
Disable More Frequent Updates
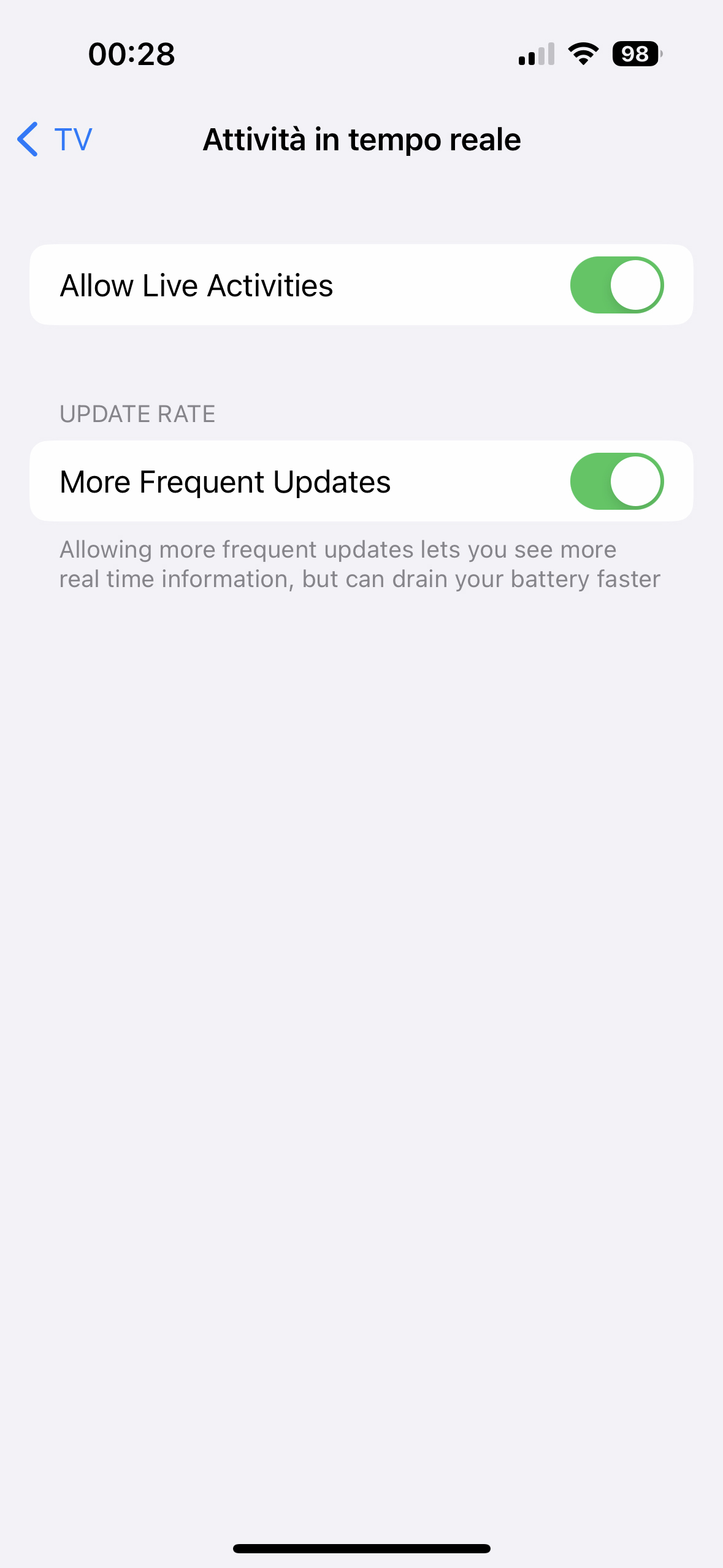point(617,482)
